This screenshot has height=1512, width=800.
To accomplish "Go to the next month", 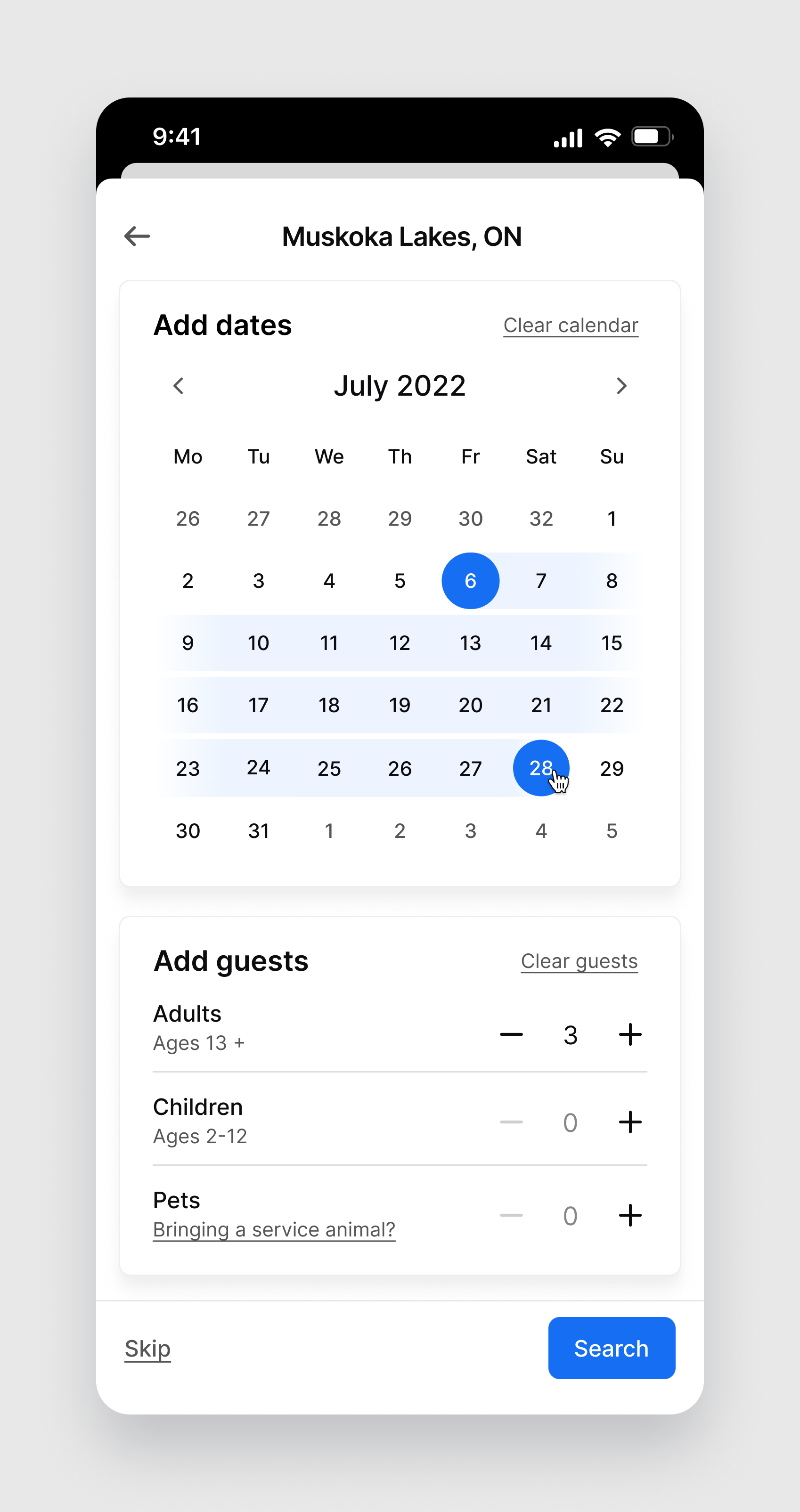I will point(621,386).
